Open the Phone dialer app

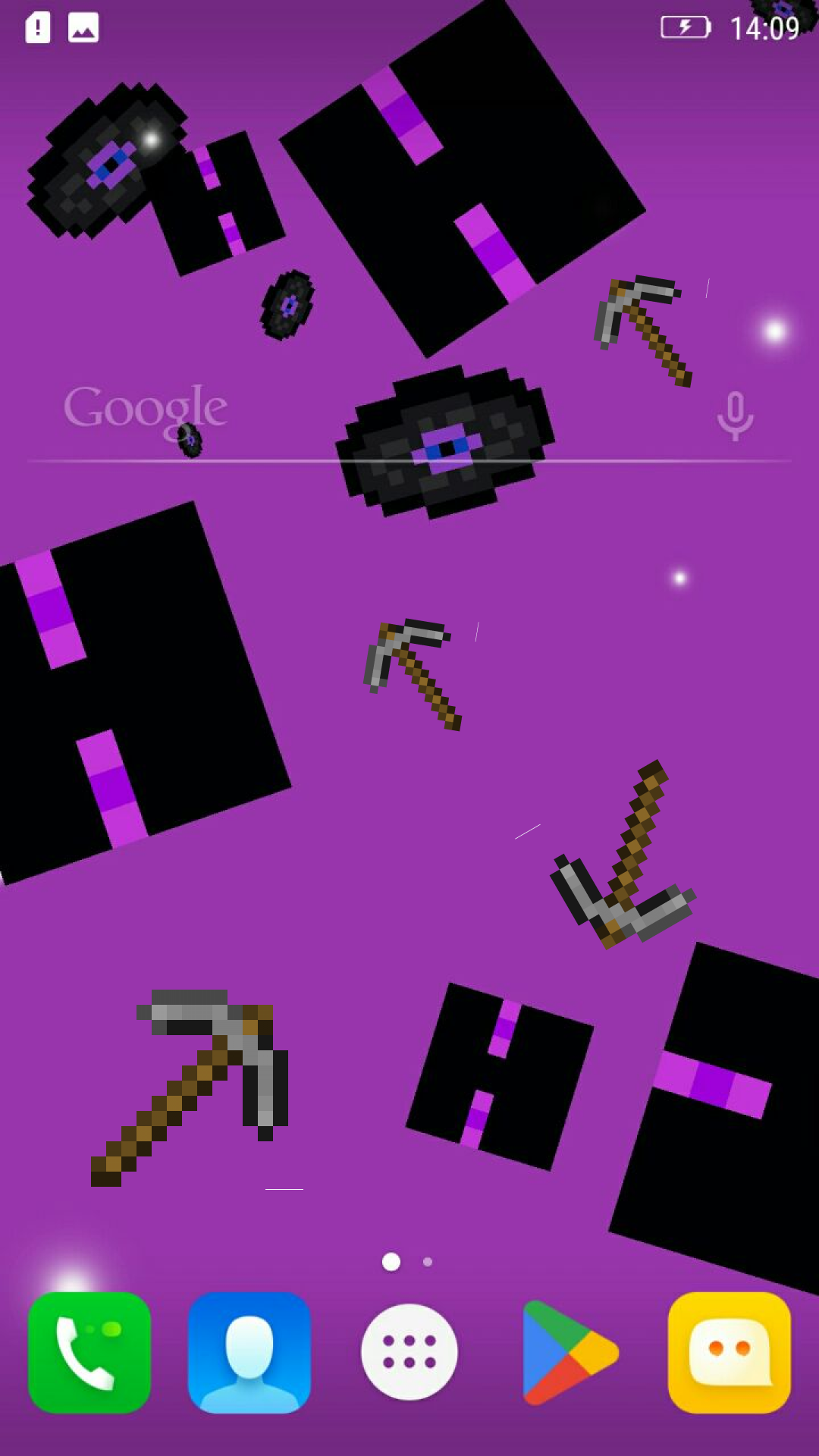(x=89, y=1353)
